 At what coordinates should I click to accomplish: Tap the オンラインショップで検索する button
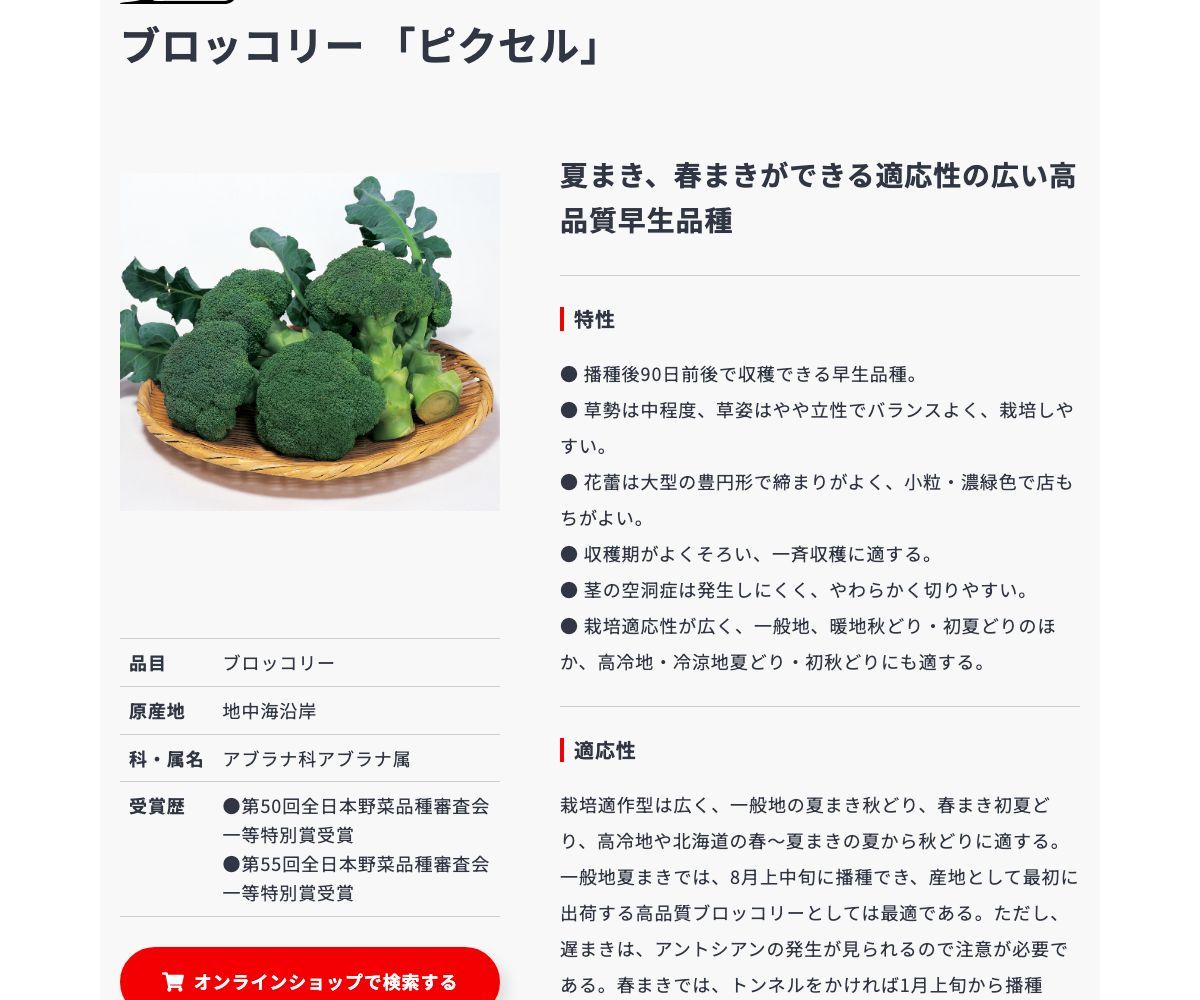click(310, 979)
